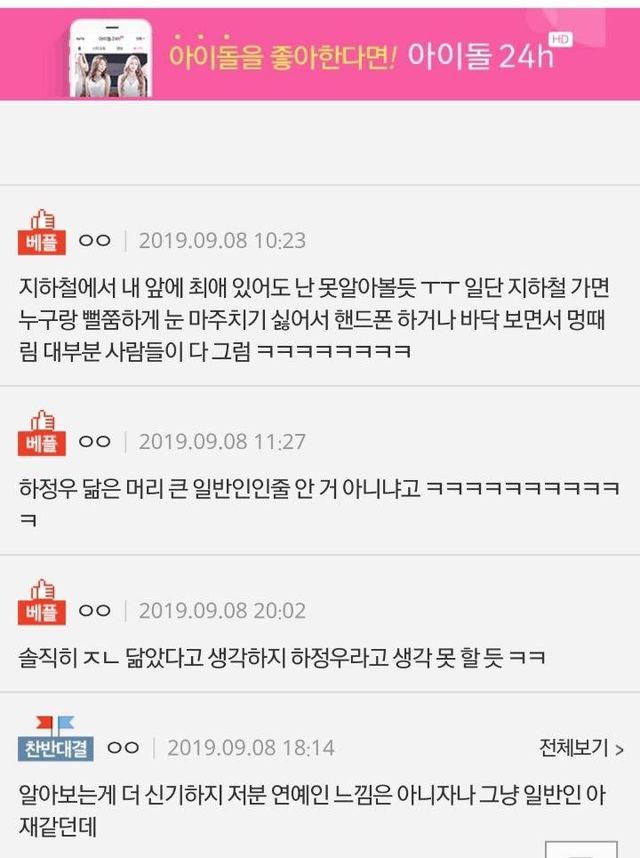Open the 아이돌 24h ad banner
Screen dimensions: 640x858
pyautogui.click(x=320, y=55)
